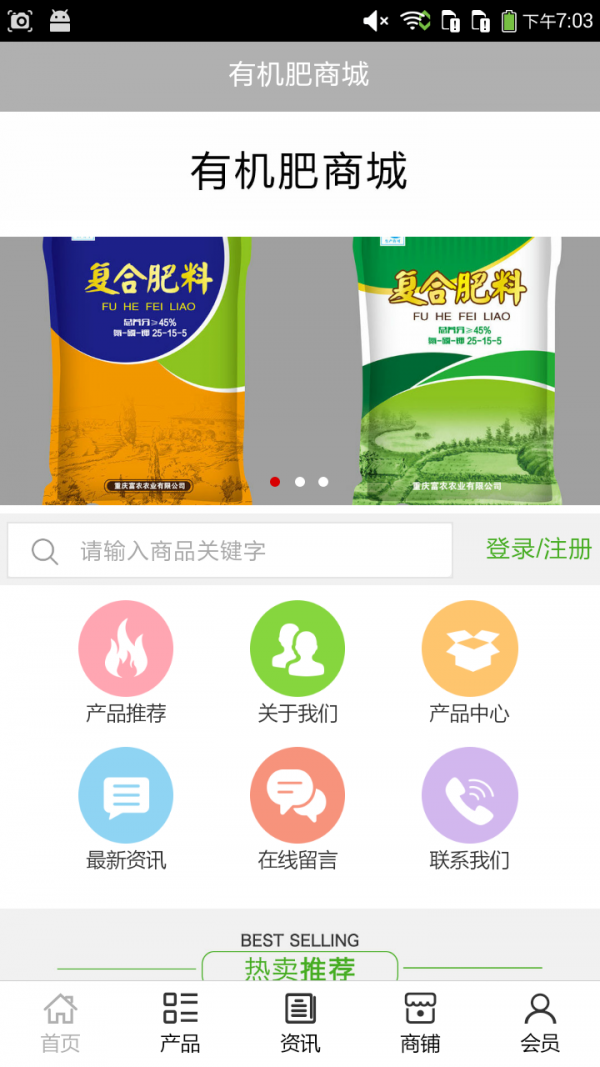Jump to the third banner slide dot
Screen dimensions: 600x1067
(x=323, y=482)
